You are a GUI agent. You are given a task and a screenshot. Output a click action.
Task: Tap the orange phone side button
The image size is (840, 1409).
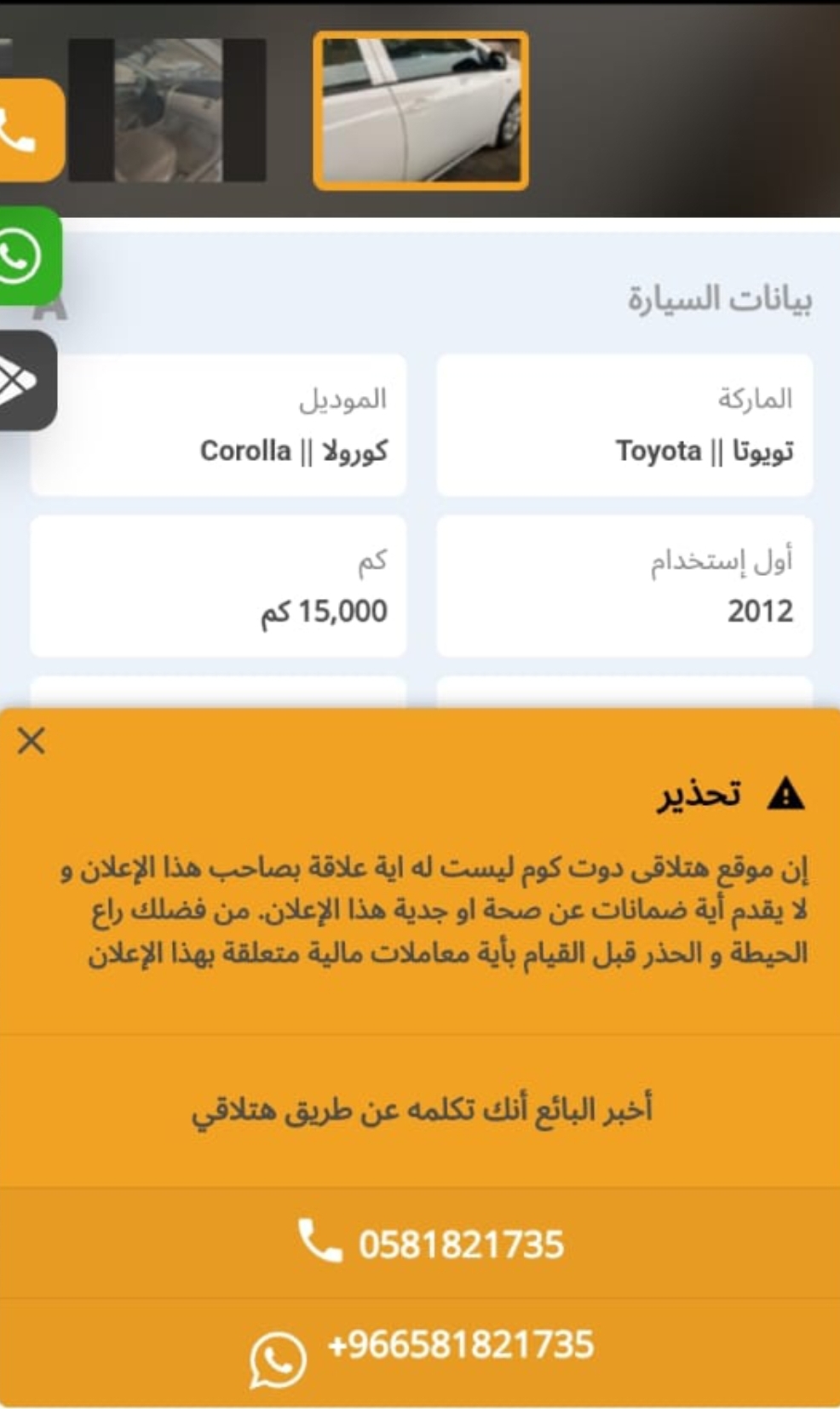[x=30, y=130]
